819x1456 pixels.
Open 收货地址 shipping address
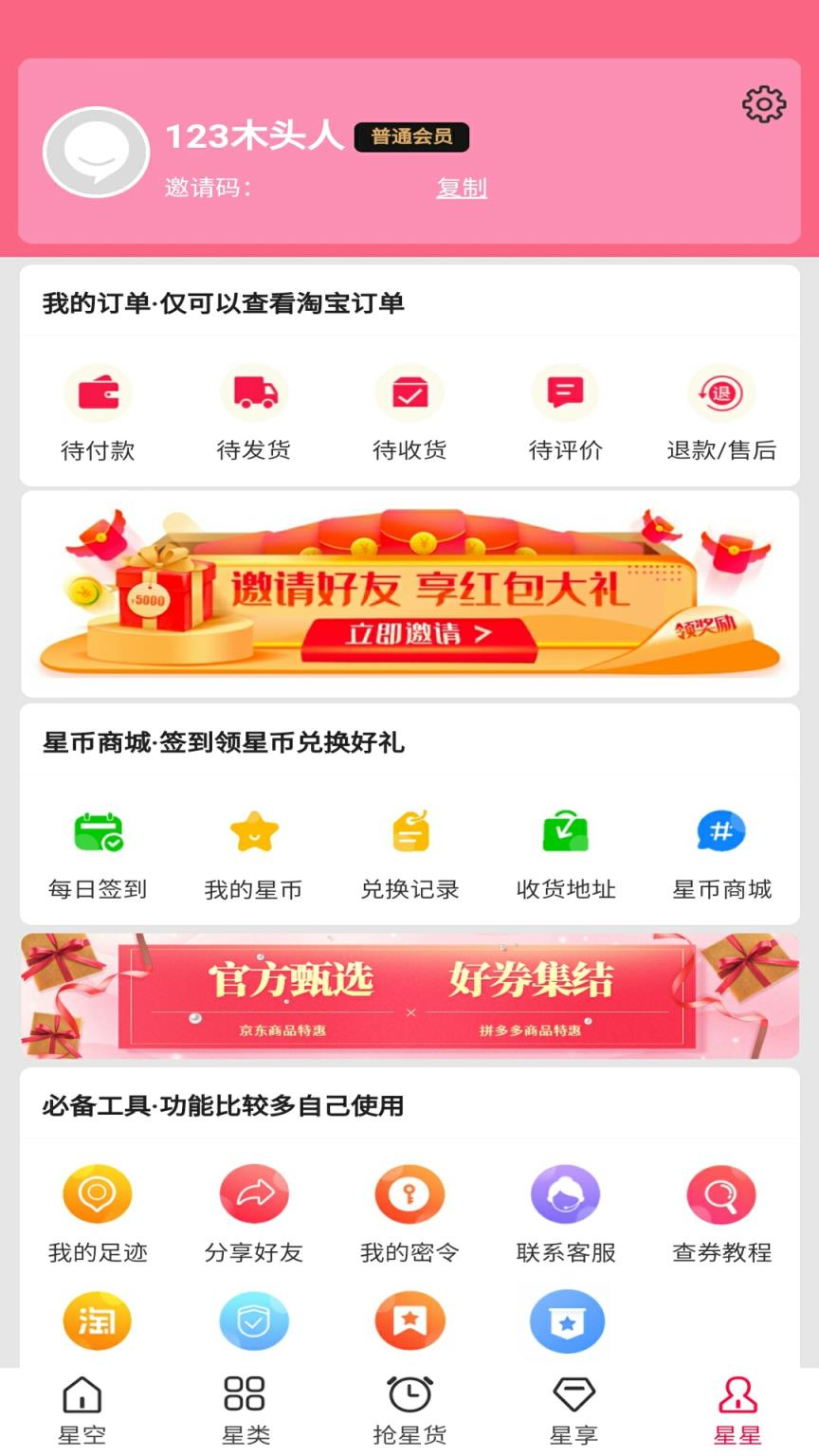564,851
